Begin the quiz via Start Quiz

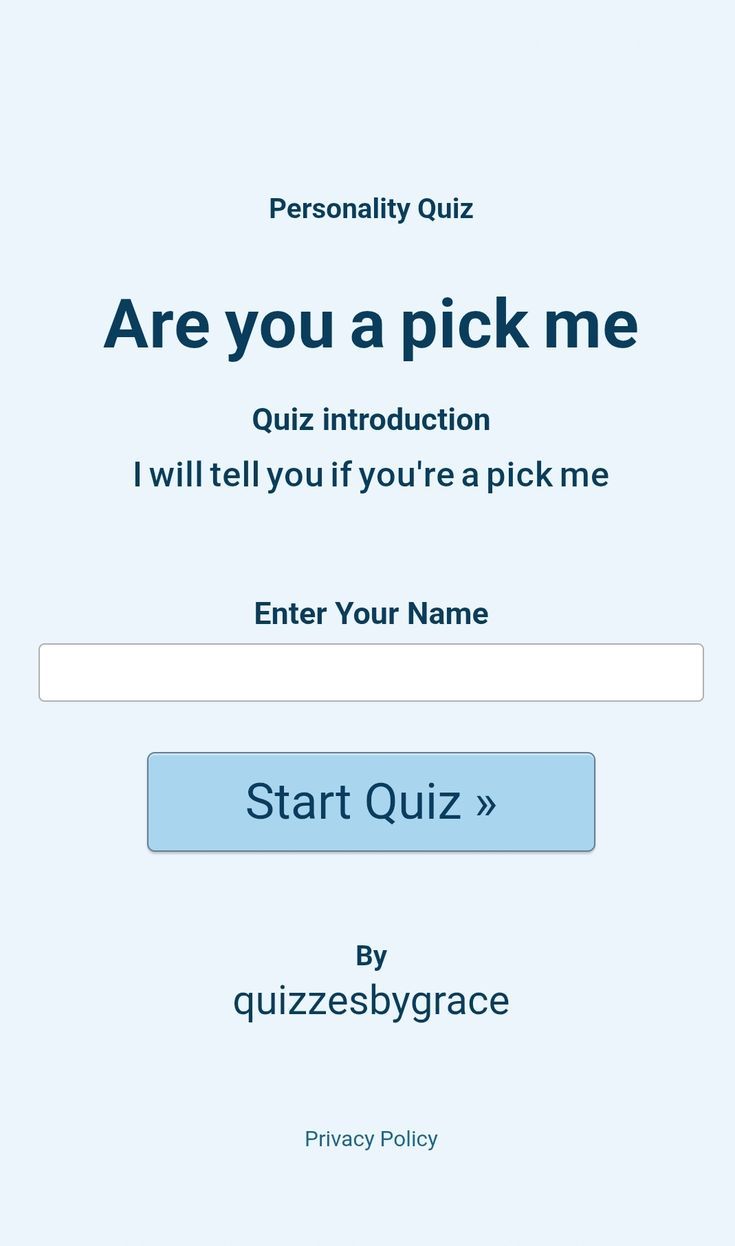point(371,801)
